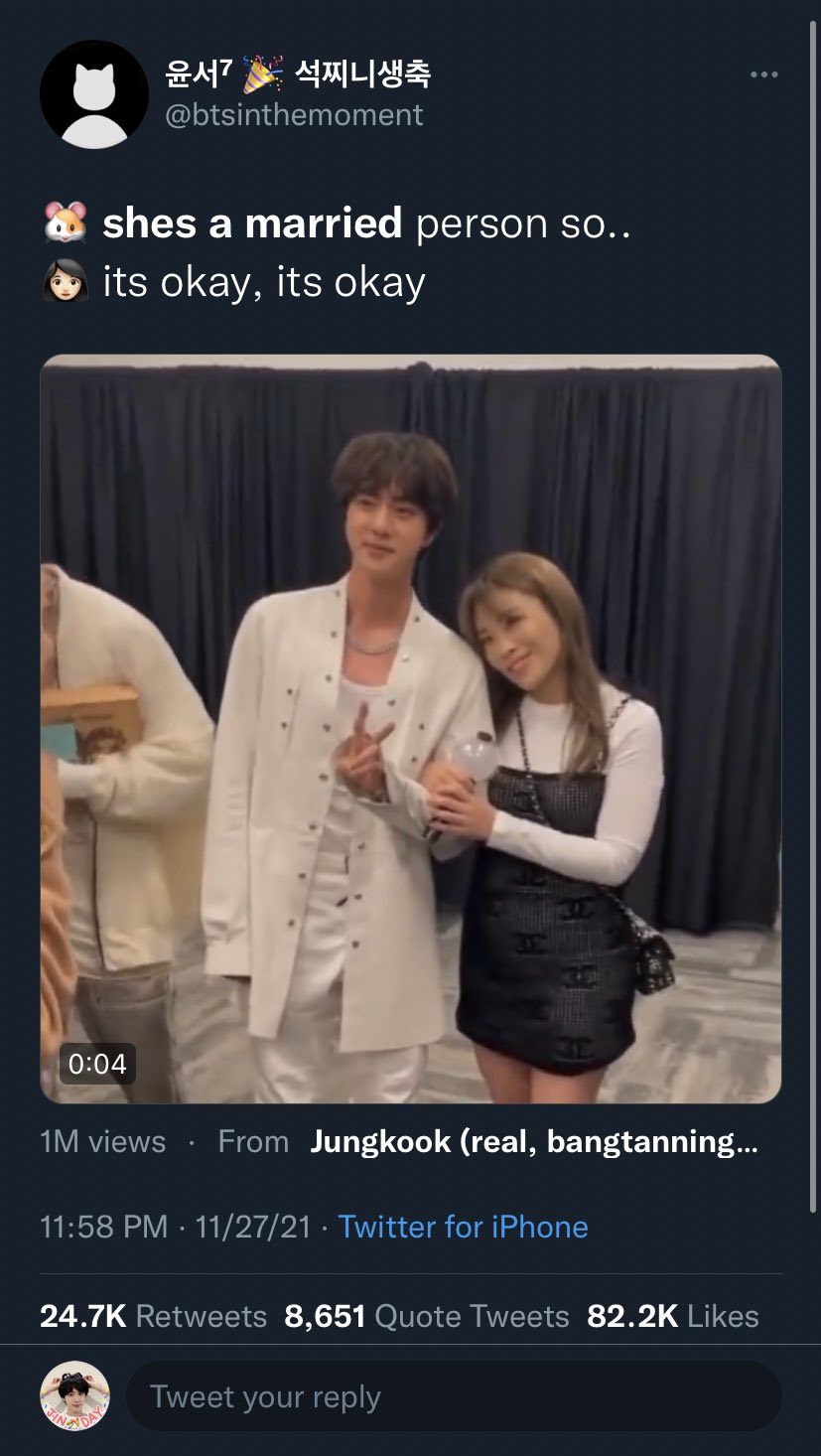The image size is (821, 1456).
Task: Open the Twitter for iPhone link
Action: pos(463,1227)
